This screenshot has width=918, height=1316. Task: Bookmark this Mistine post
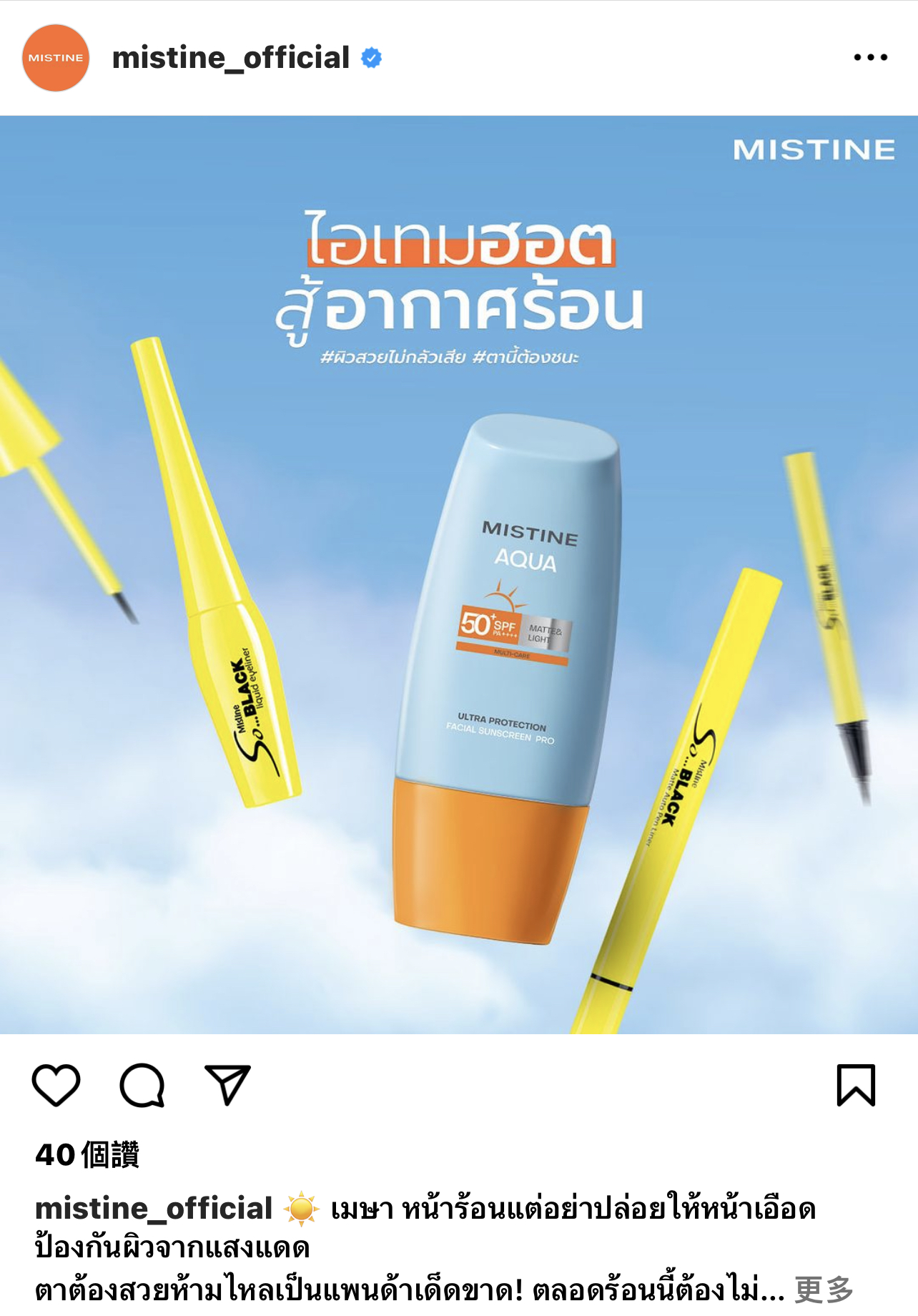[856, 1085]
